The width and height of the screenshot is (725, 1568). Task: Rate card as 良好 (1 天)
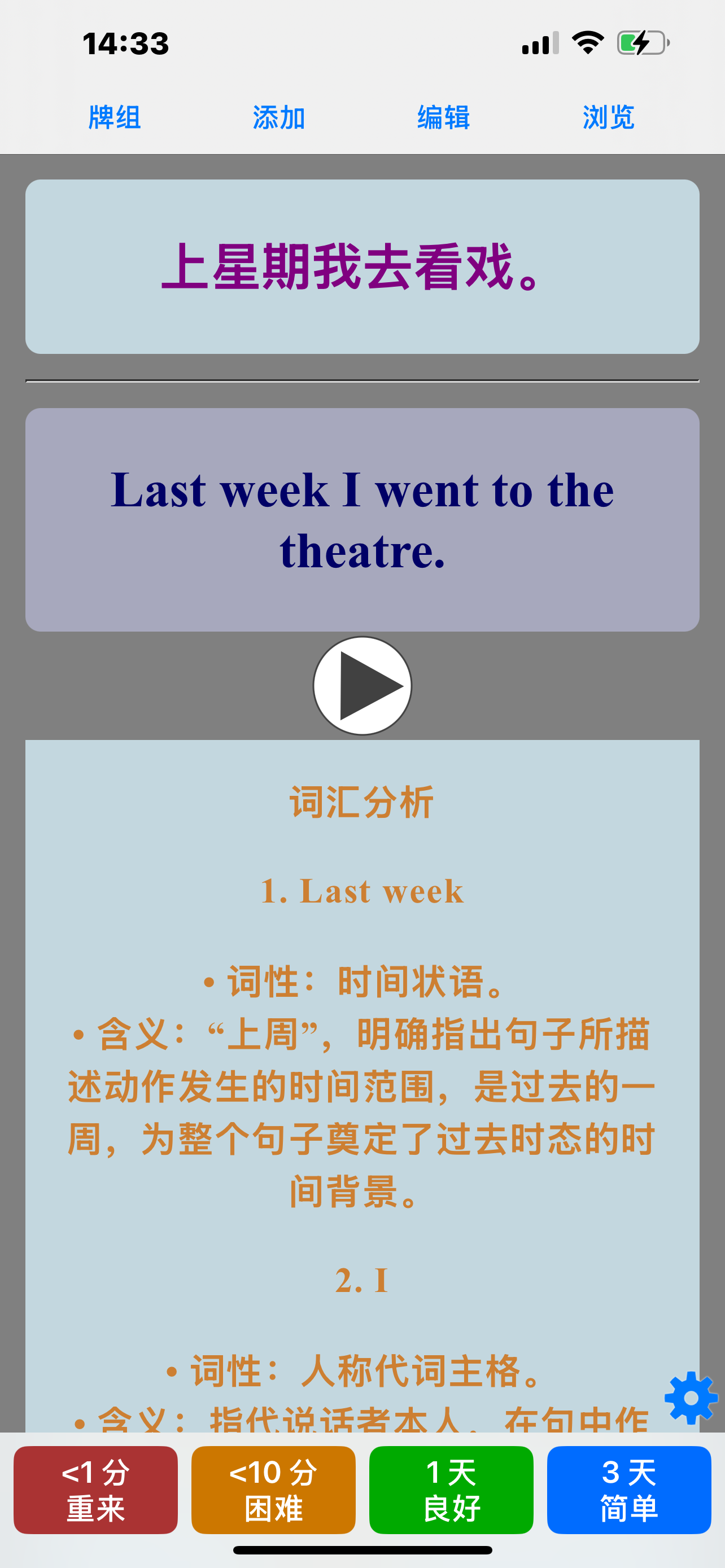[x=451, y=1490]
